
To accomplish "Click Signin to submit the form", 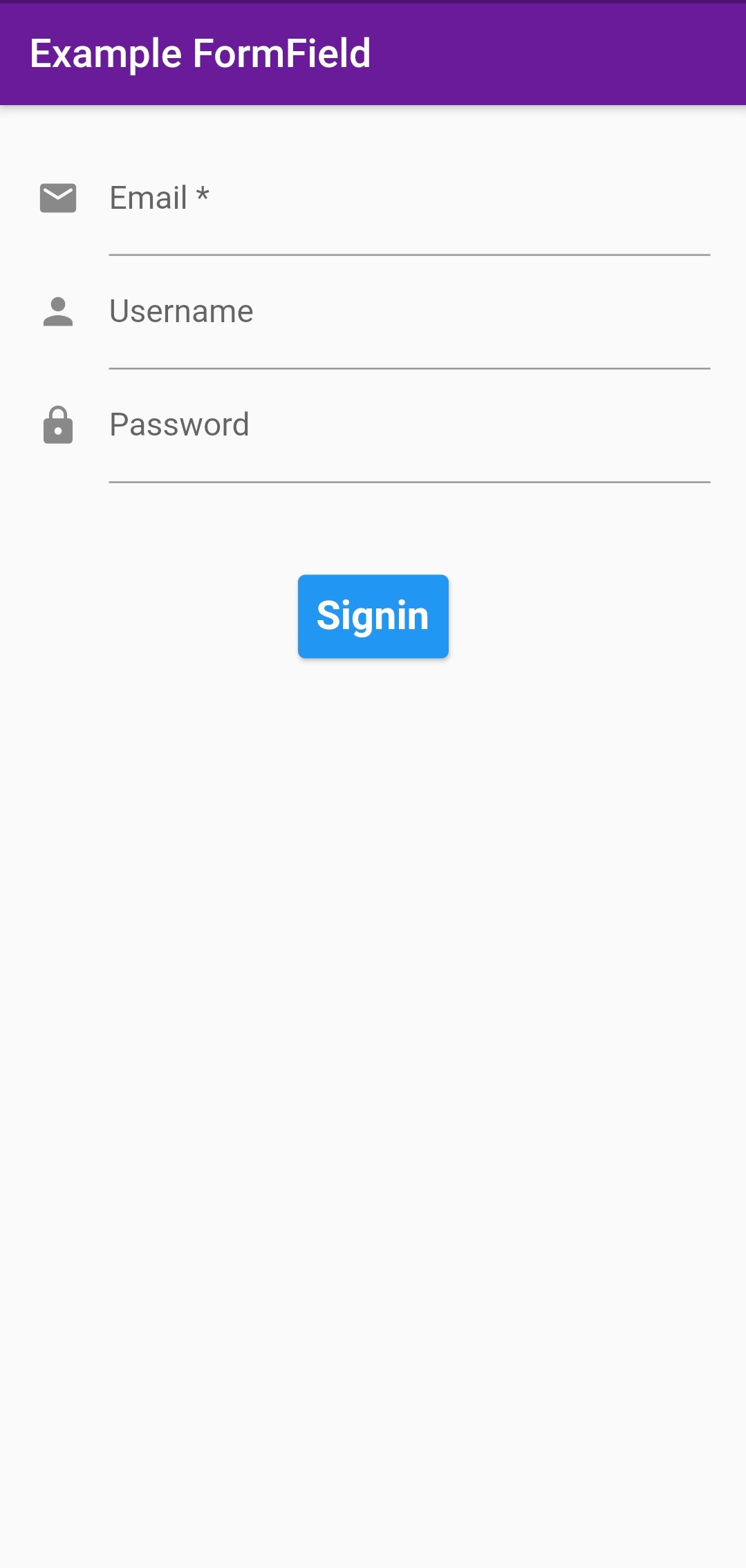I will (373, 616).
